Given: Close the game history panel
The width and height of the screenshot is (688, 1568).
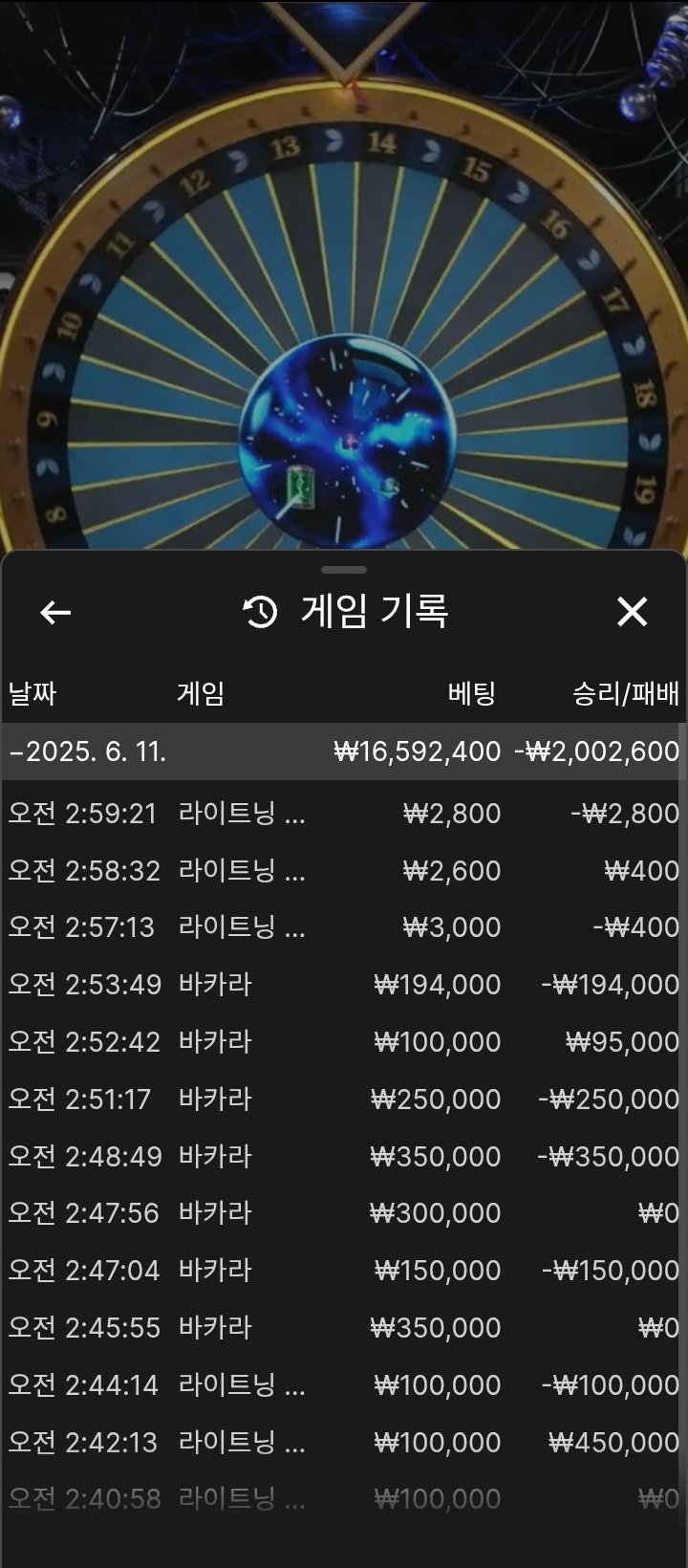Looking at the screenshot, I should (x=632, y=612).
